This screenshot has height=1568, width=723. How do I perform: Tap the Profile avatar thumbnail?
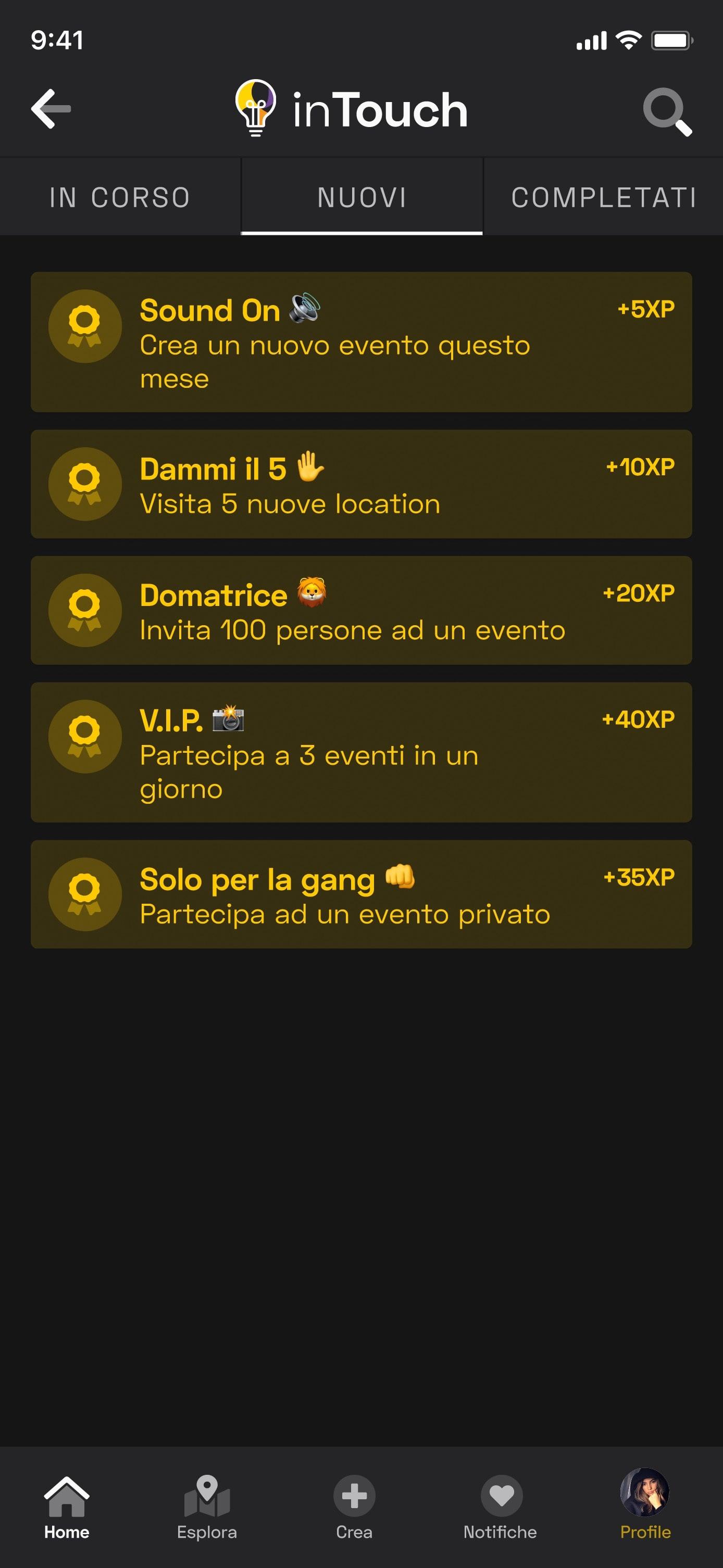(644, 1492)
